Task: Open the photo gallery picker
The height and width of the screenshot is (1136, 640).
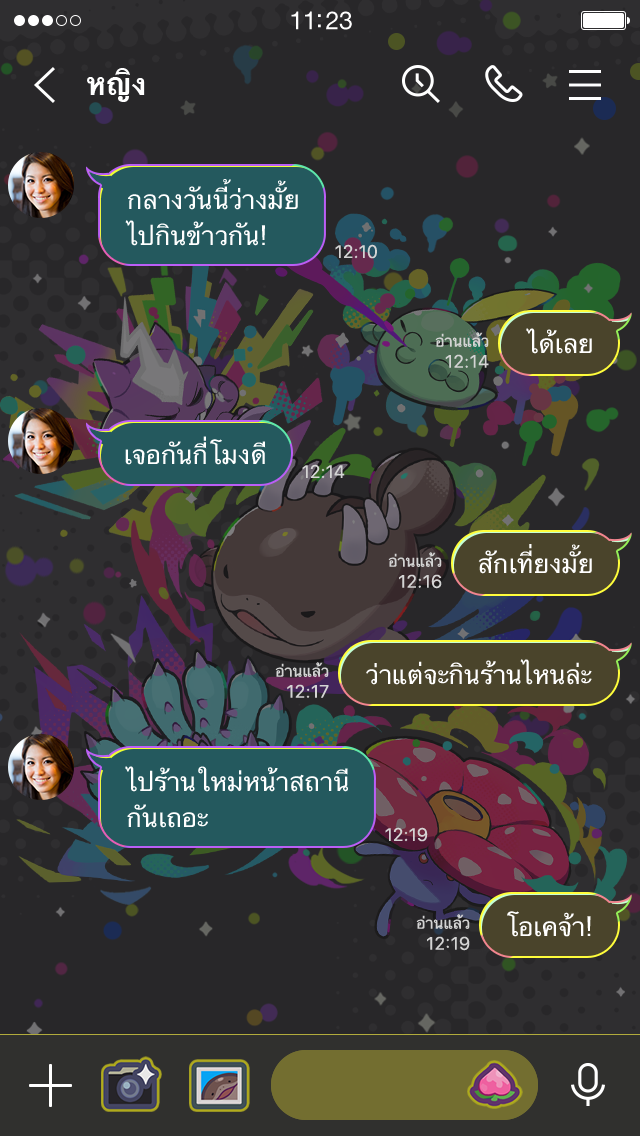Action: point(219,1085)
